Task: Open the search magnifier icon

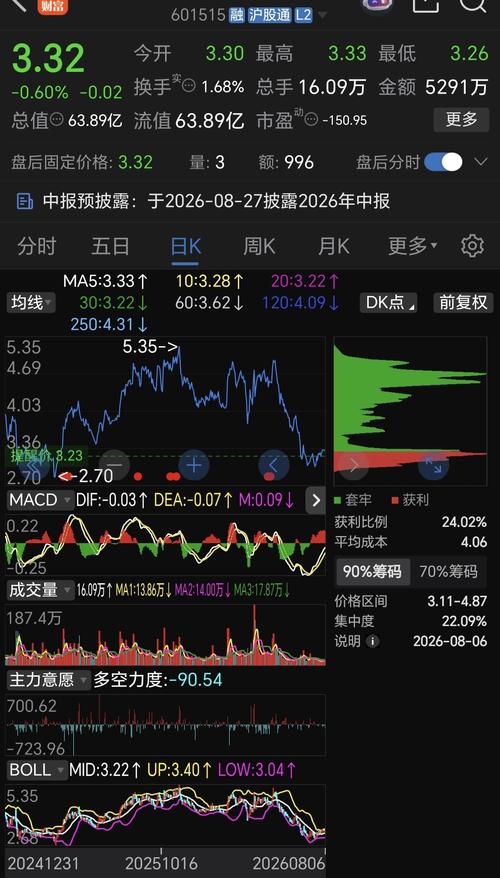Action: tap(473, 4)
